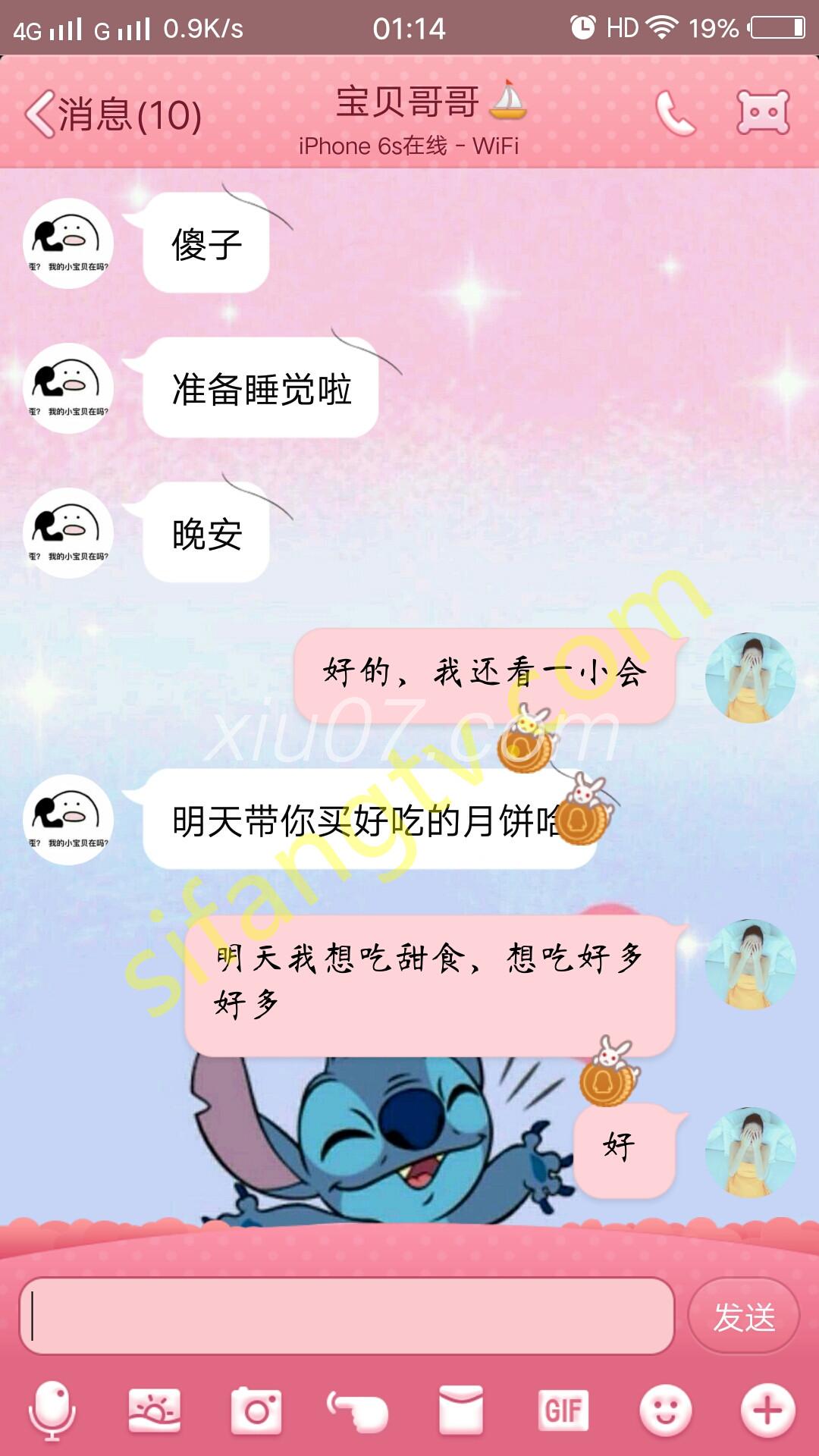Open my avatar beside the 好 message
This screenshot has height=1456, width=819.
coord(750,1153)
